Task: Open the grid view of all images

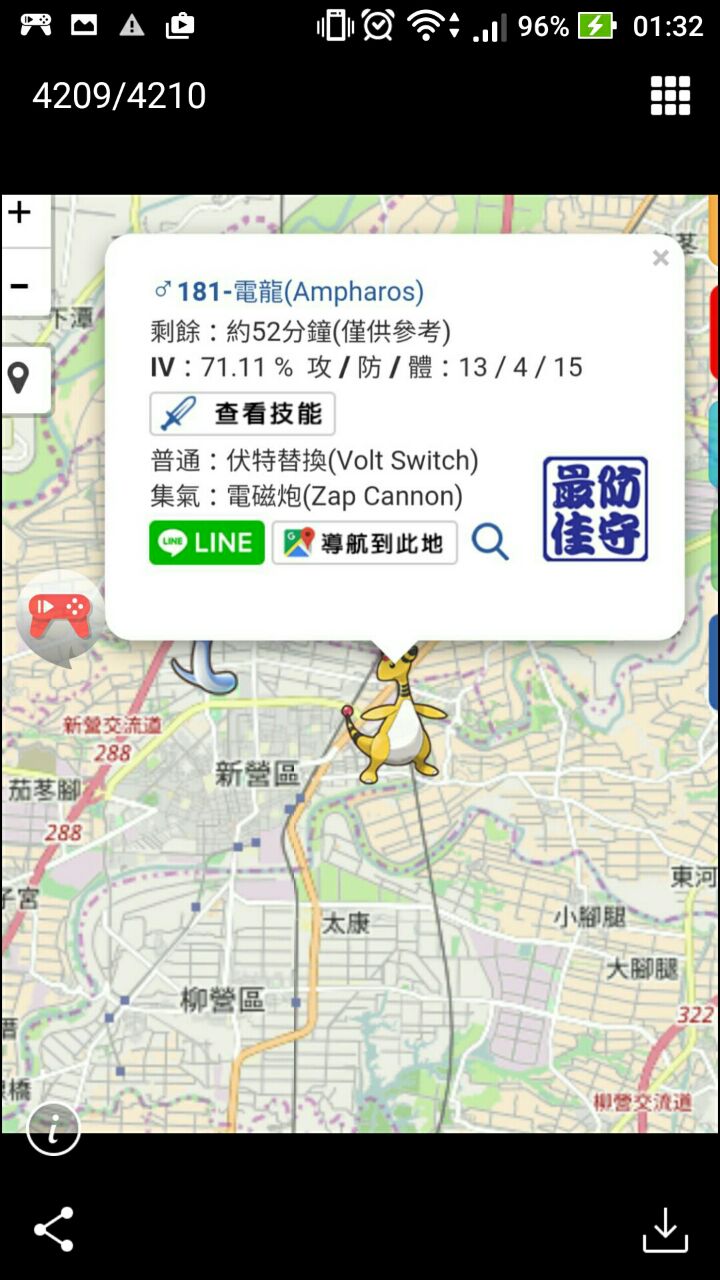Action: [x=670, y=96]
